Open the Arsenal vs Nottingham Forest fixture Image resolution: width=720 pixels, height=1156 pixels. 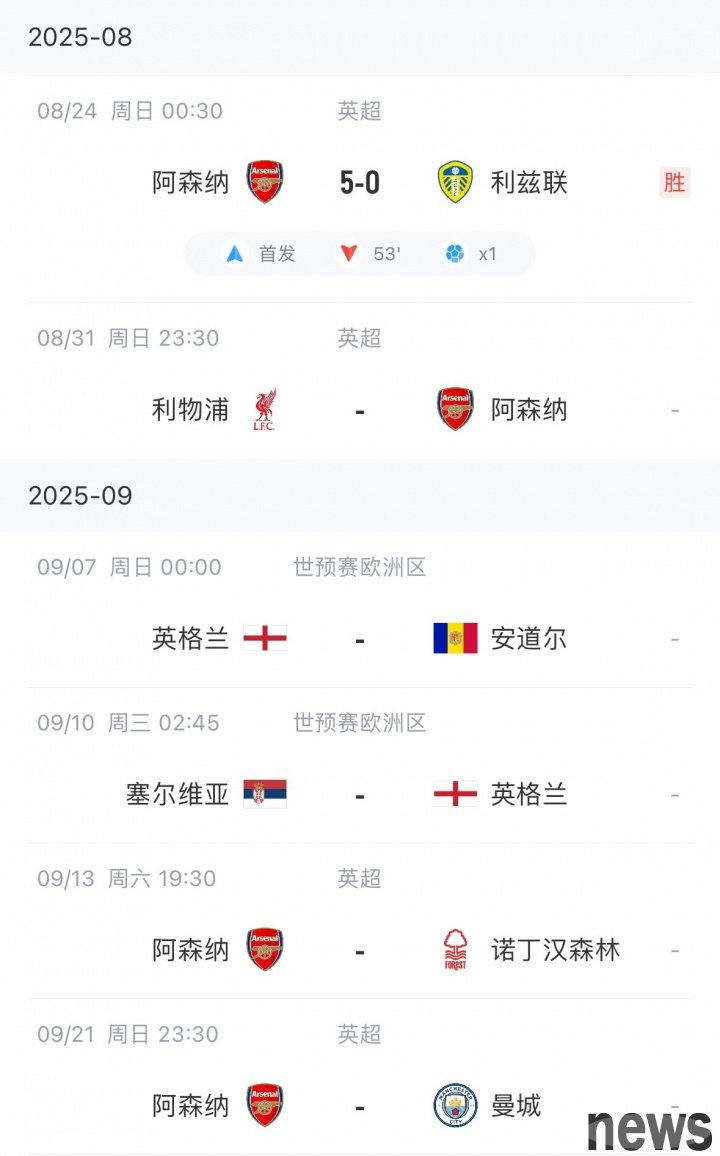click(360, 921)
